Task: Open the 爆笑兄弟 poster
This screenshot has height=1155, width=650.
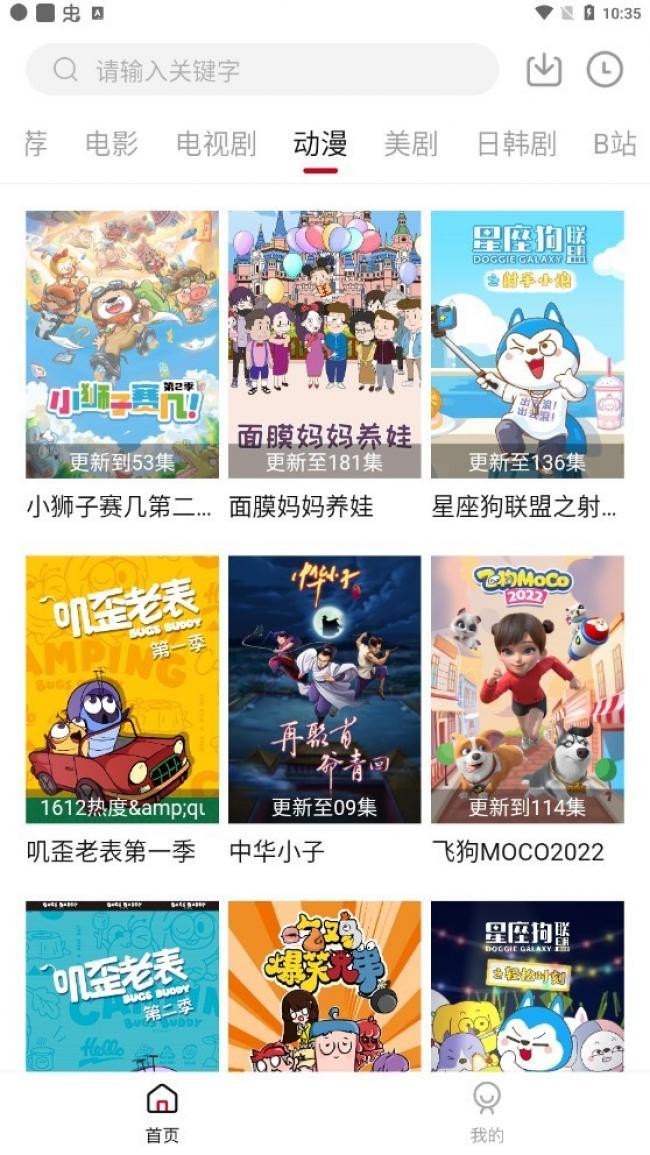Action: click(x=324, y=986)
